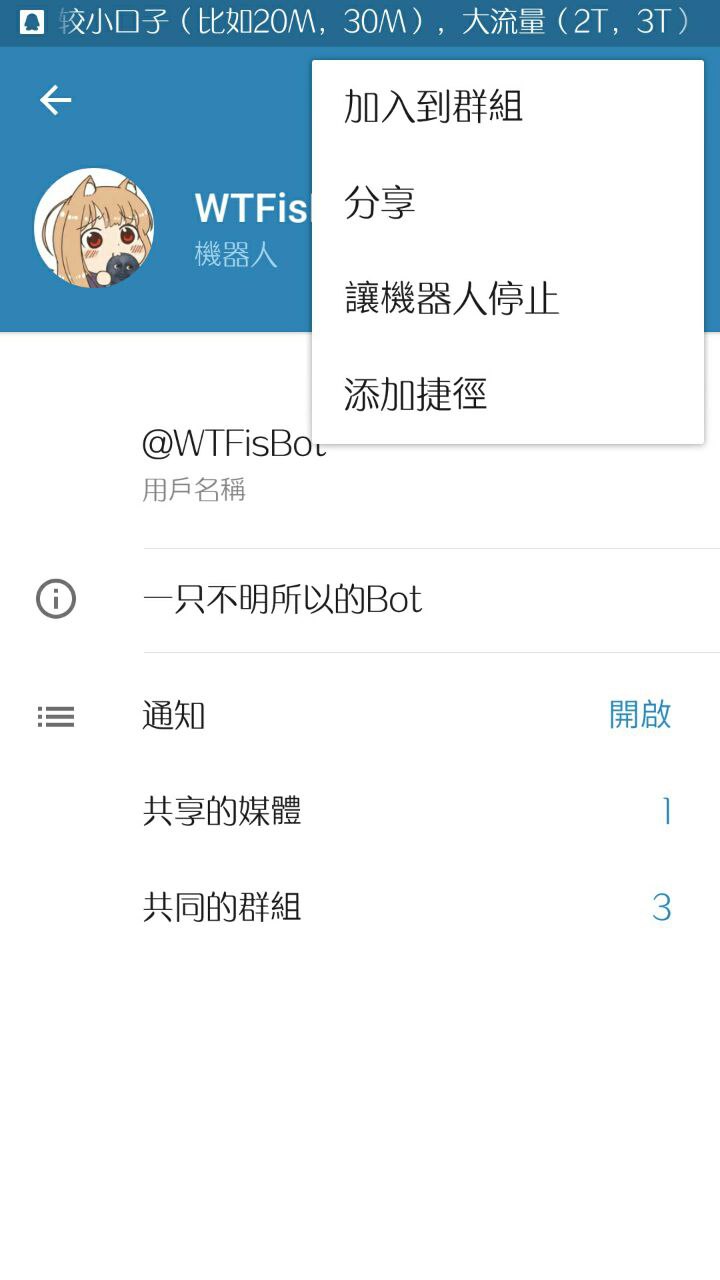Select 添加捷徑 to add a shortcut
Screen dimensions: 720x1280
pos(416,395)
